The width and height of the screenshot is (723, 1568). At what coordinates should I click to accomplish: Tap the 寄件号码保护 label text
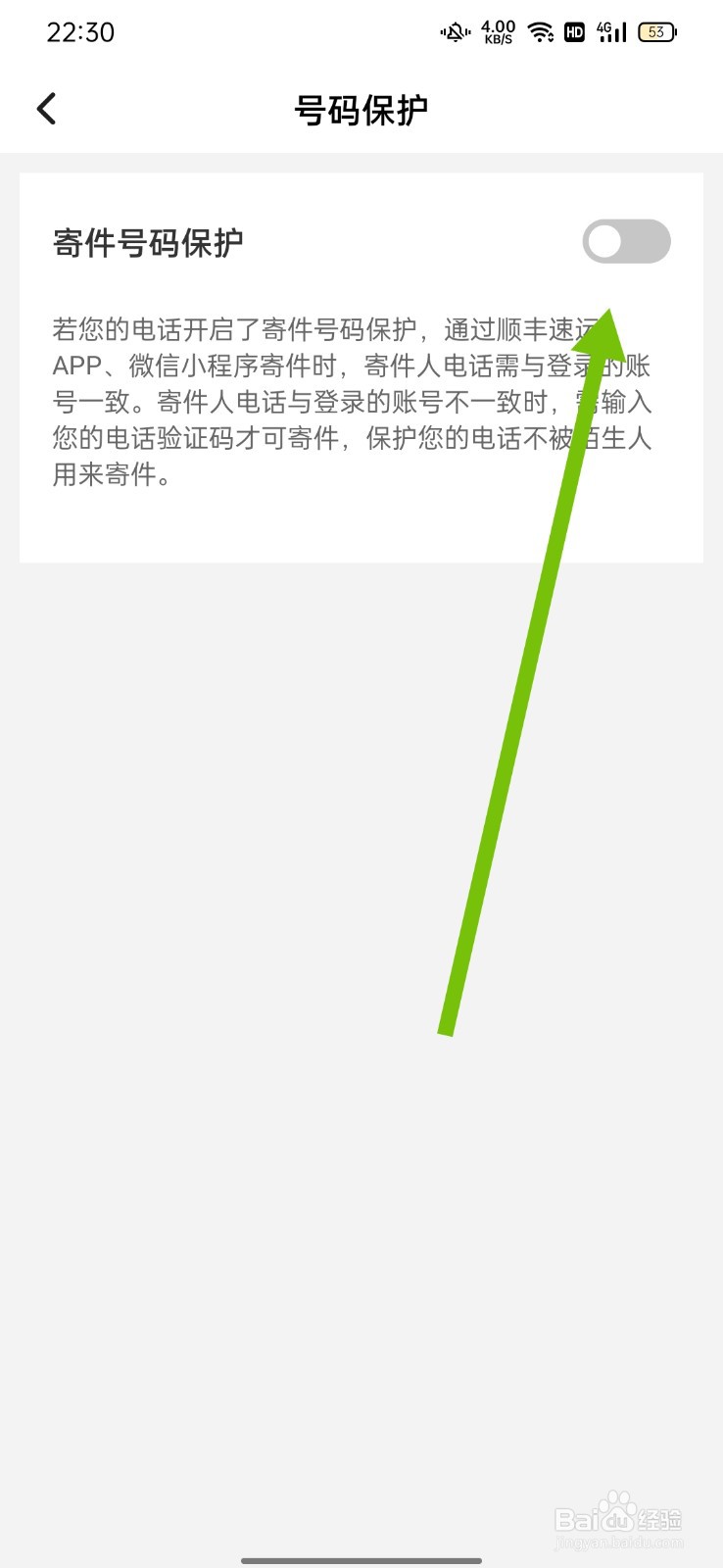coord(149,241)
